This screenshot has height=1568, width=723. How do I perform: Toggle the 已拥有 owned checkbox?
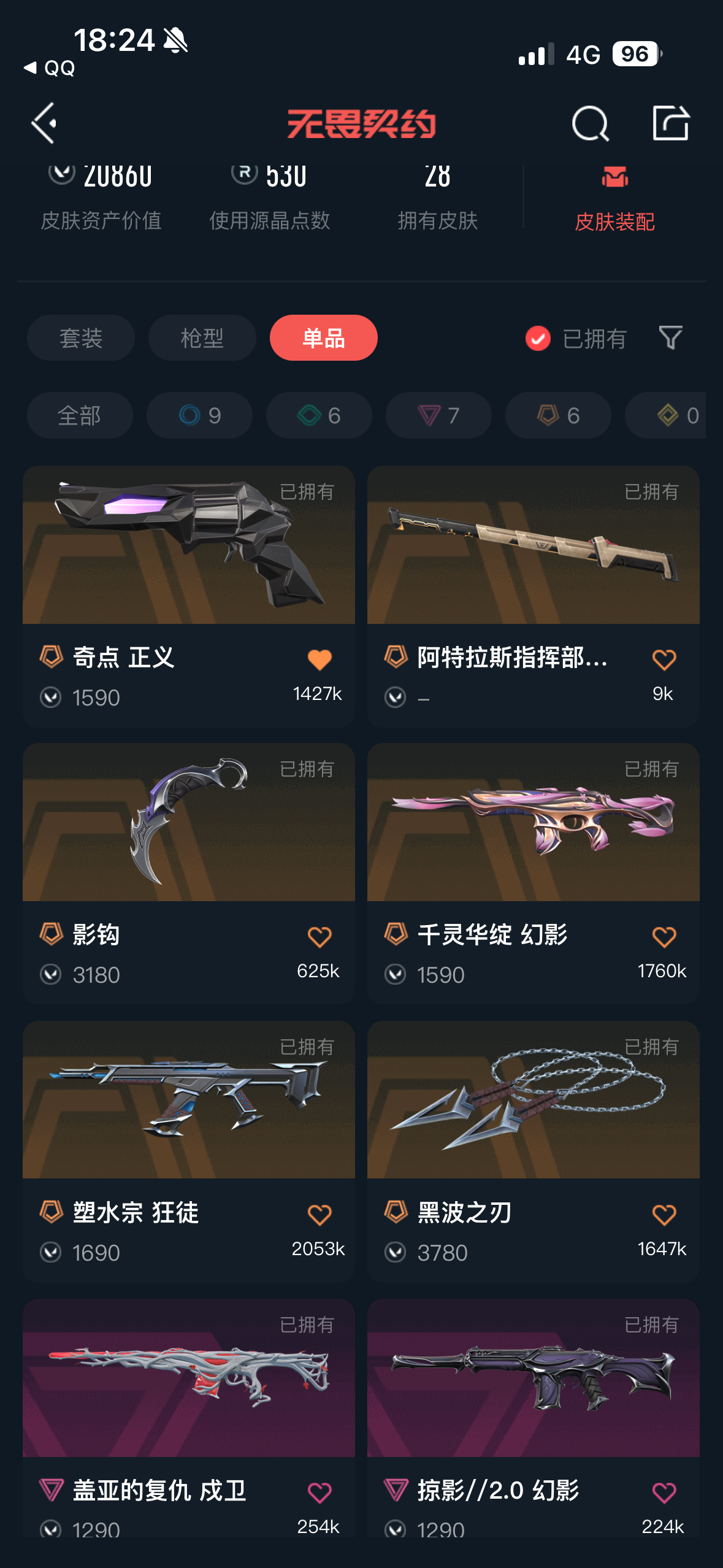[538, 339]
